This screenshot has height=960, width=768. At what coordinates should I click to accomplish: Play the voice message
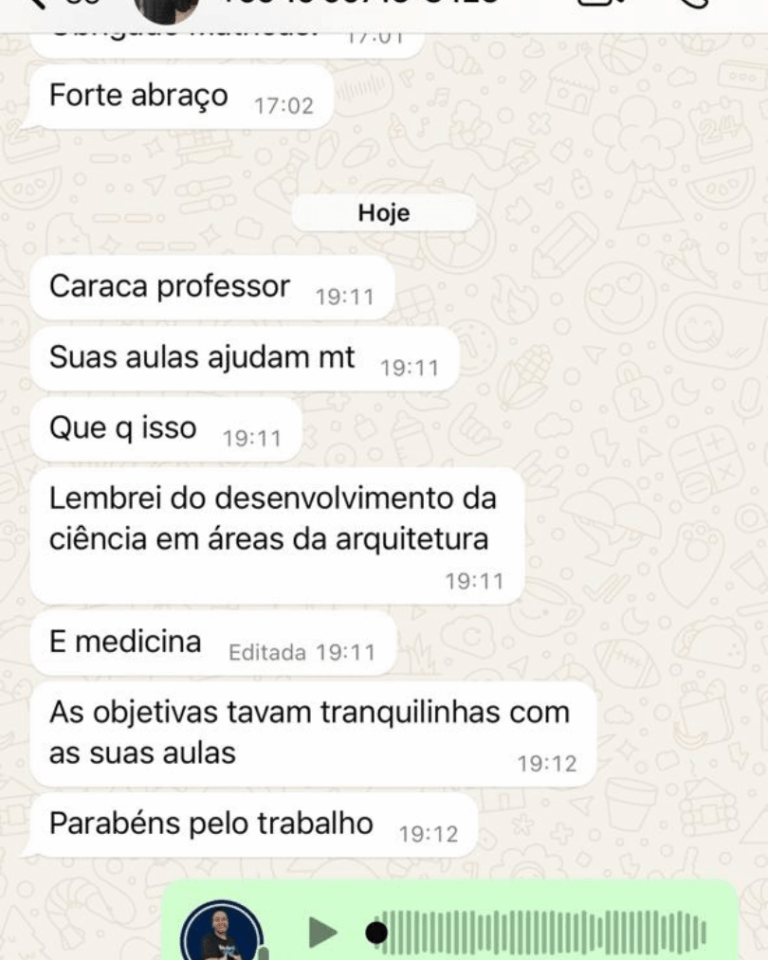[x=322, y=932]
